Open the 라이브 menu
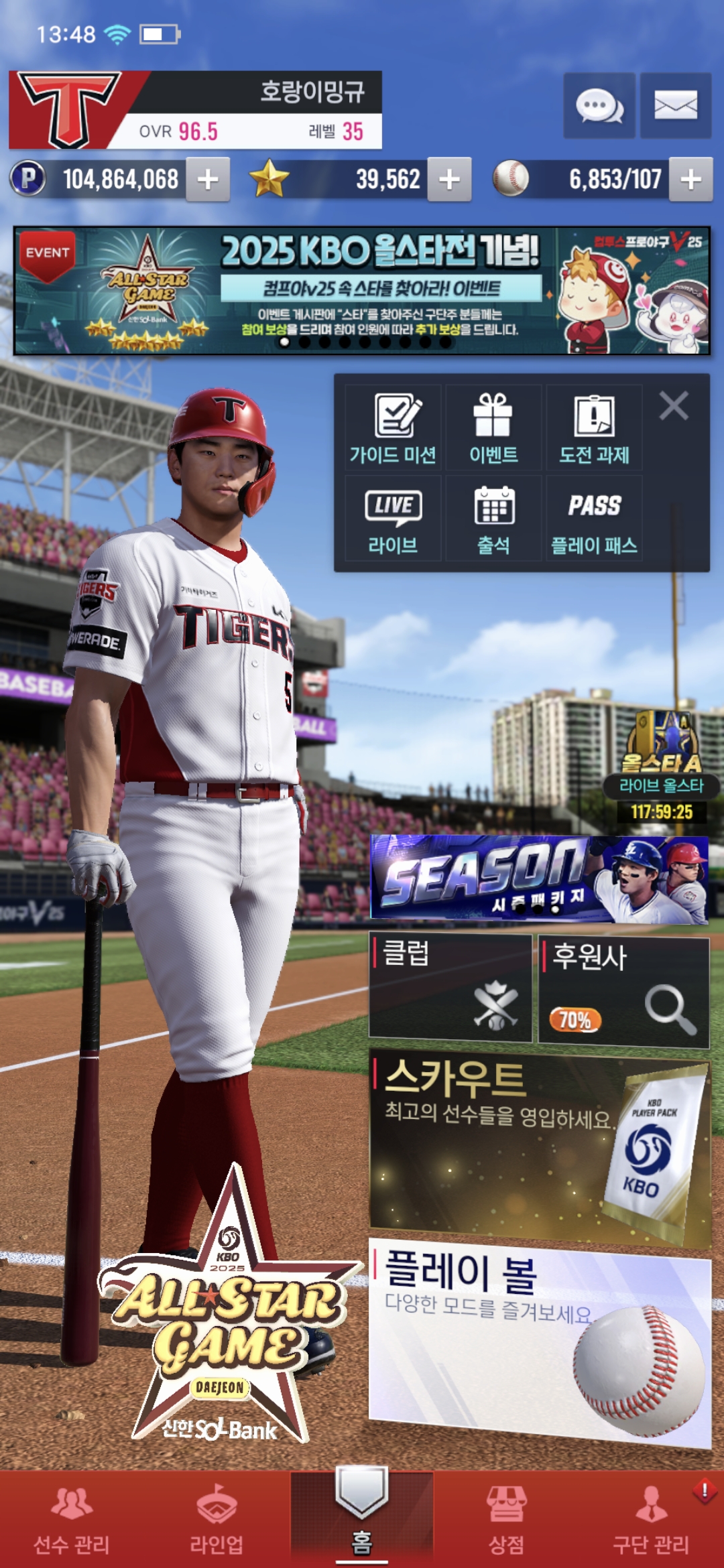This screenshot has height=1568, width=724. tap(393, 518)
